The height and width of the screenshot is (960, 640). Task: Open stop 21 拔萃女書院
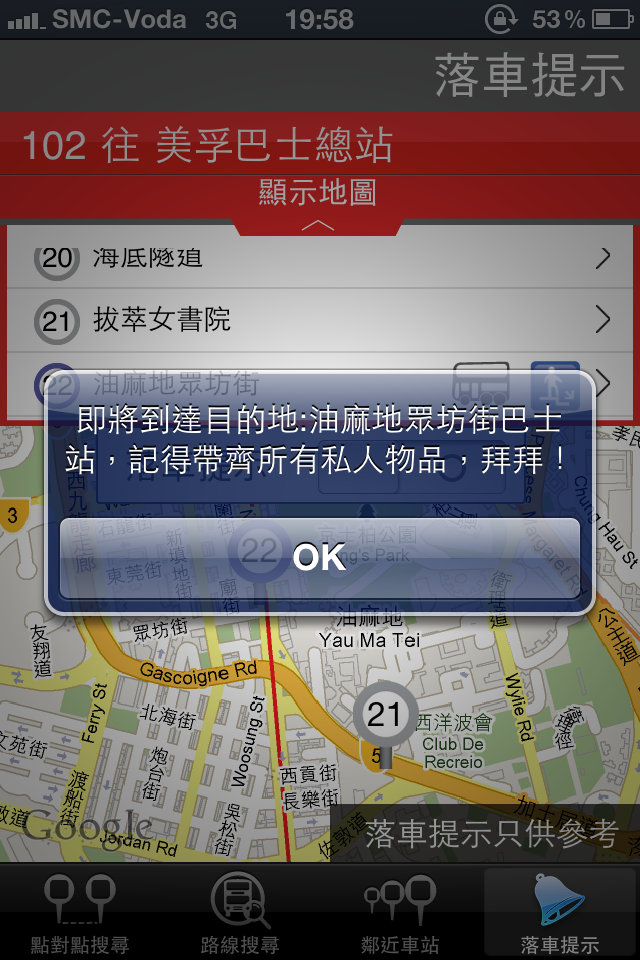click(x=320, y=320)
